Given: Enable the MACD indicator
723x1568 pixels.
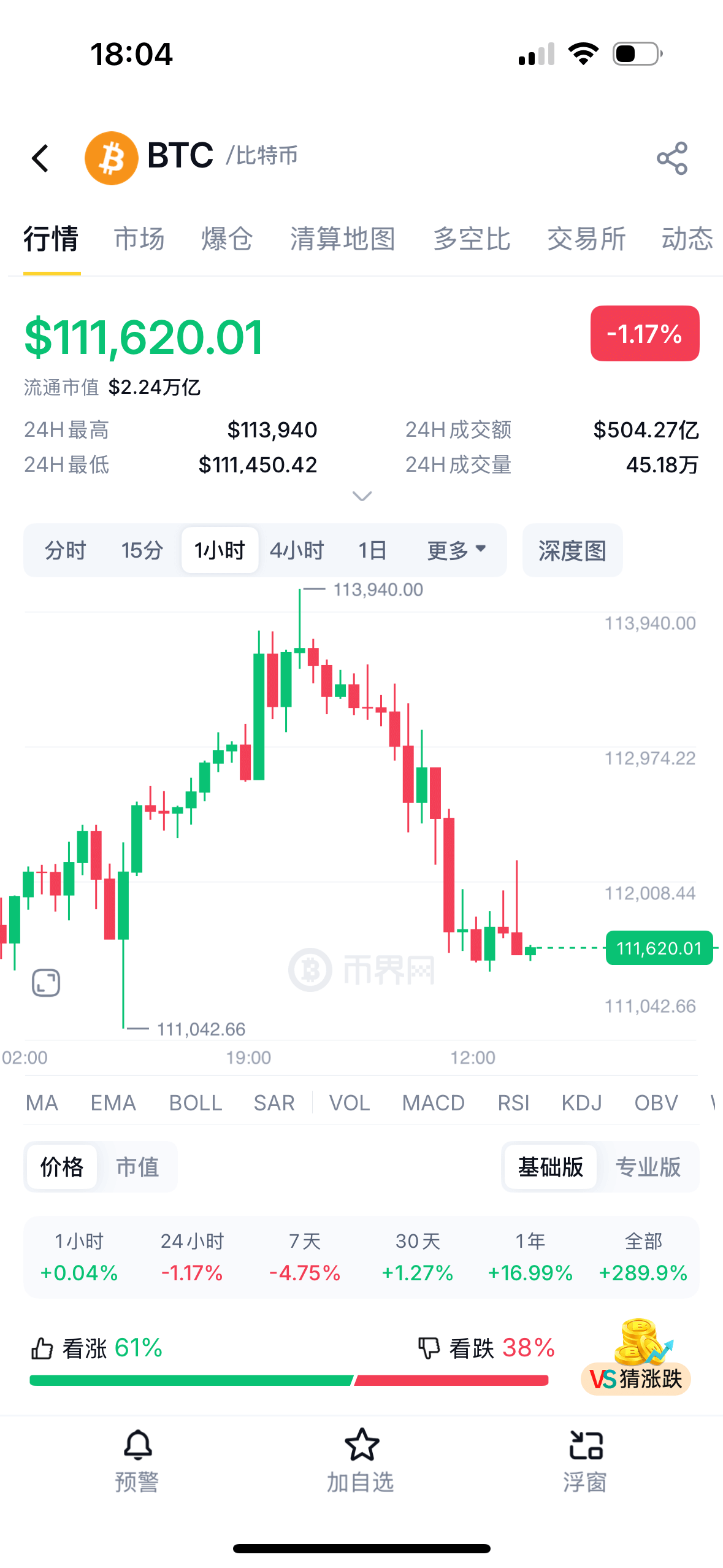Looking at the screenshot, I should [x=433, y=1103].
